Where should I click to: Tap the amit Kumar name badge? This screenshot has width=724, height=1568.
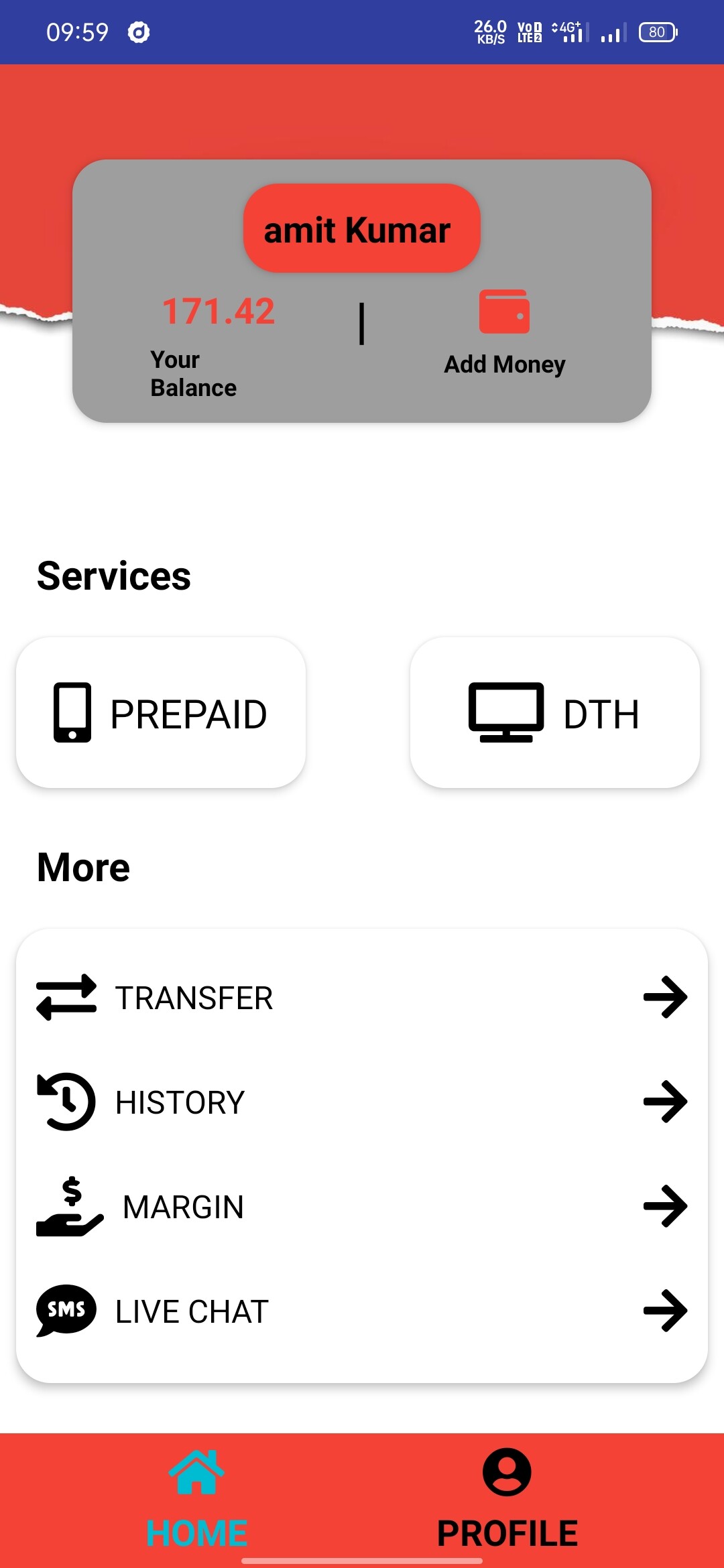(x=361, y=229)
